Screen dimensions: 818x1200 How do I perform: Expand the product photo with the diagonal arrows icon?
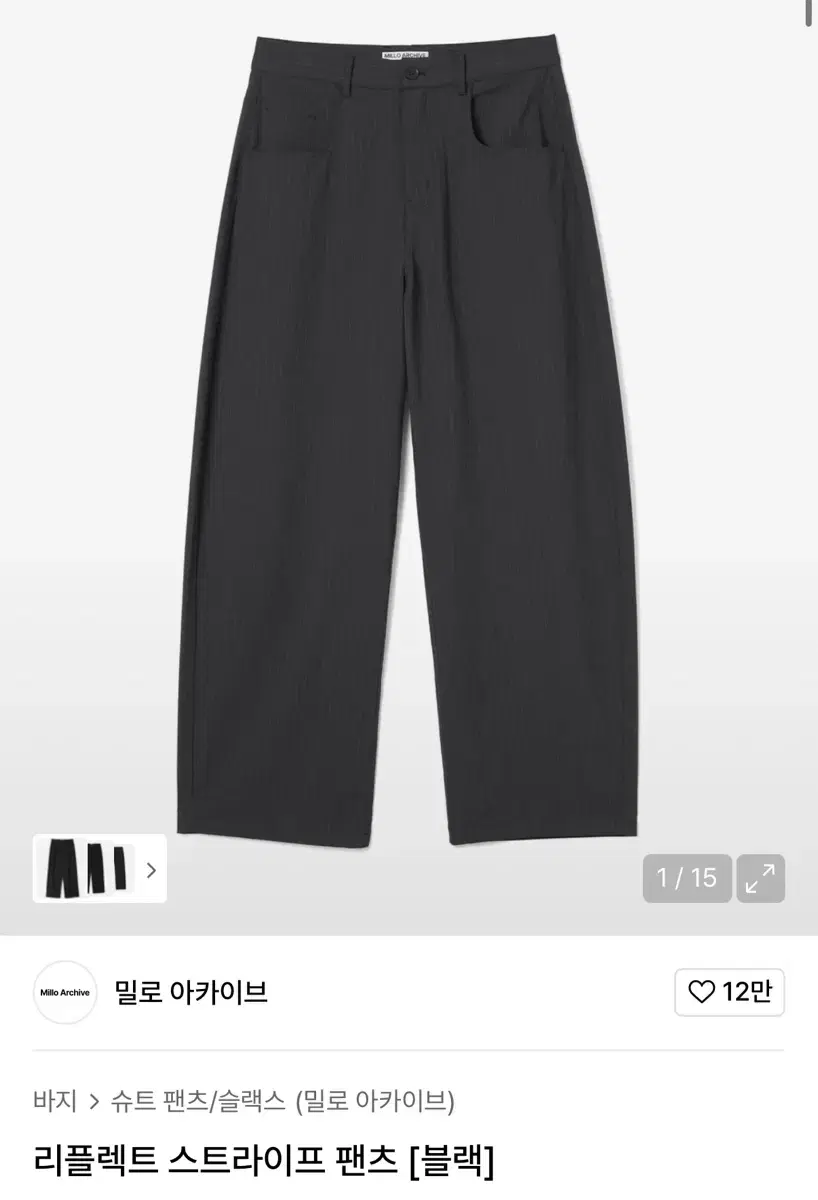coord(762,877)
